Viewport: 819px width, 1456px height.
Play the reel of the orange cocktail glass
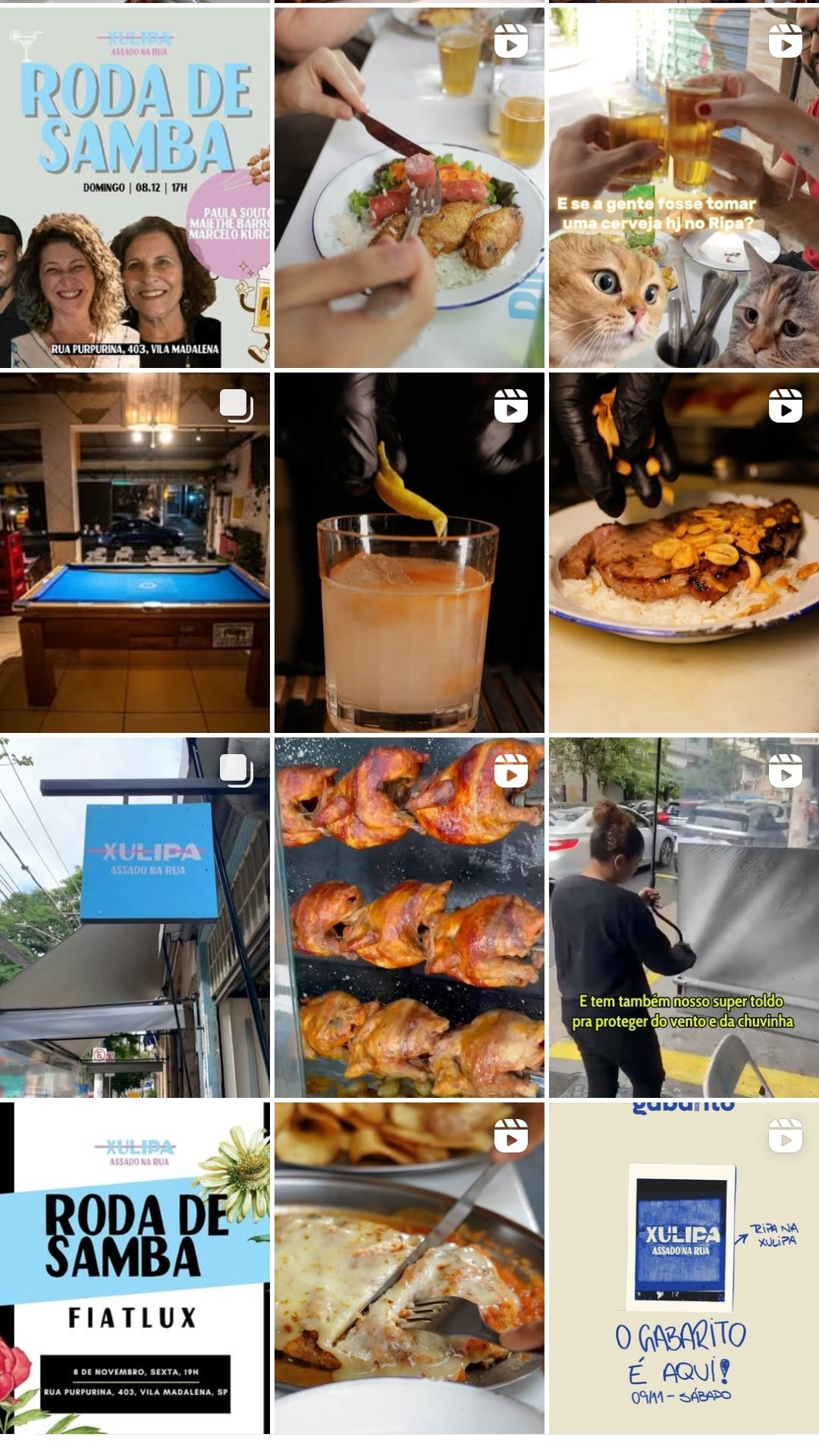tap(409, 552)
